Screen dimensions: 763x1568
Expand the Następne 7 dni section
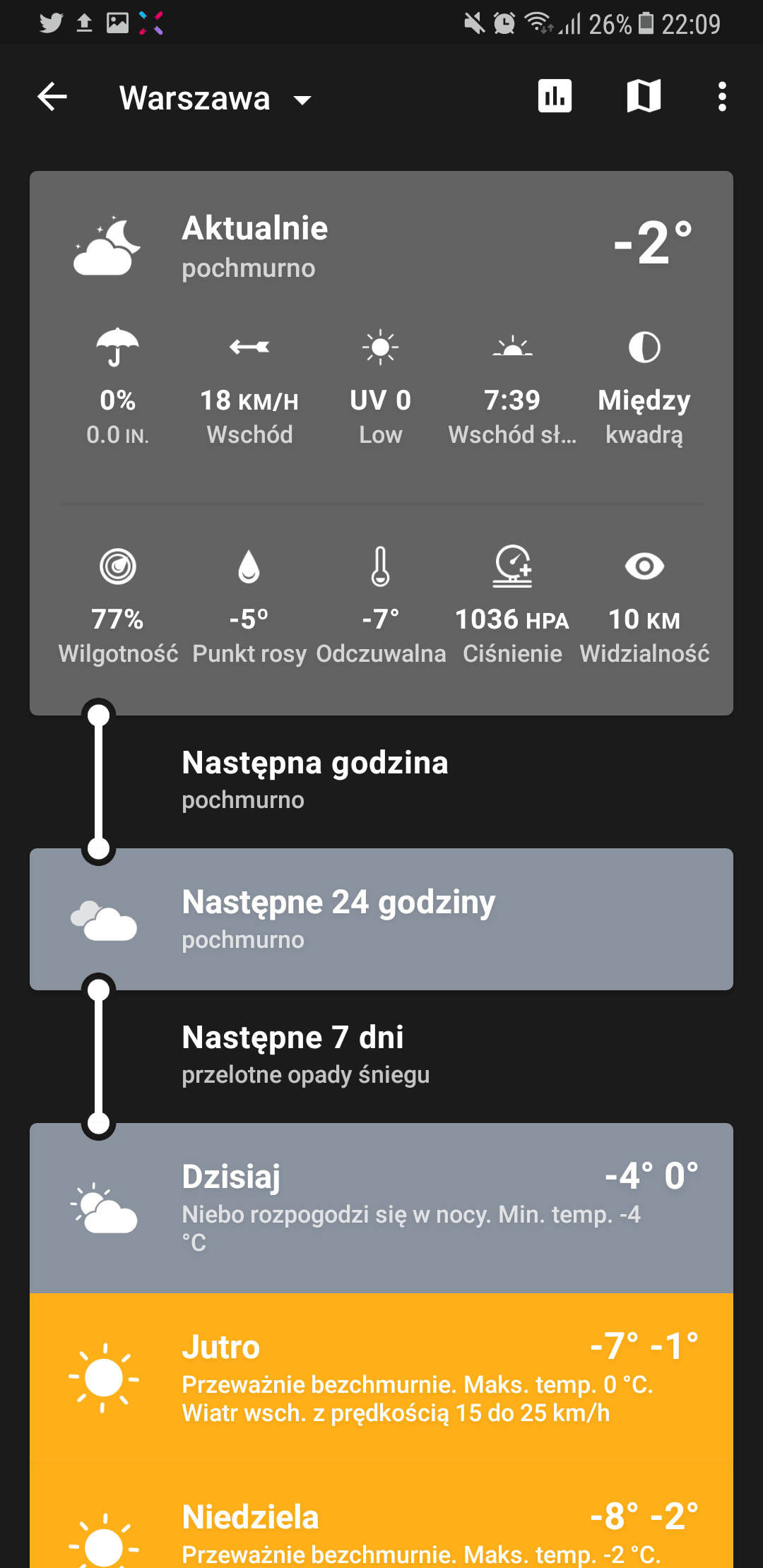click(x=381, y=1057)
